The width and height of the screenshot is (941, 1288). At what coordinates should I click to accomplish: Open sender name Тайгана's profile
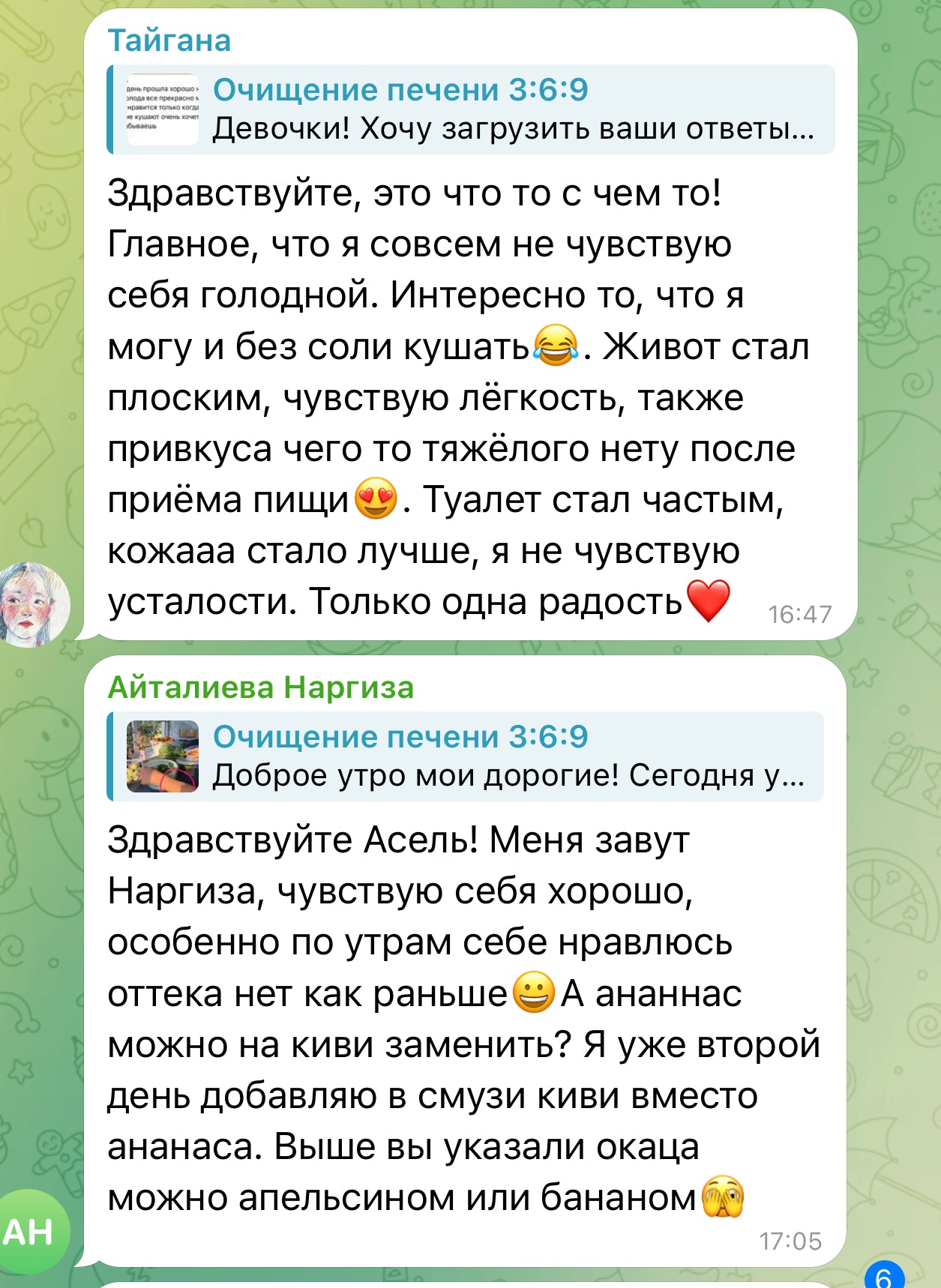pyautogui.click(x=169, y=40)
